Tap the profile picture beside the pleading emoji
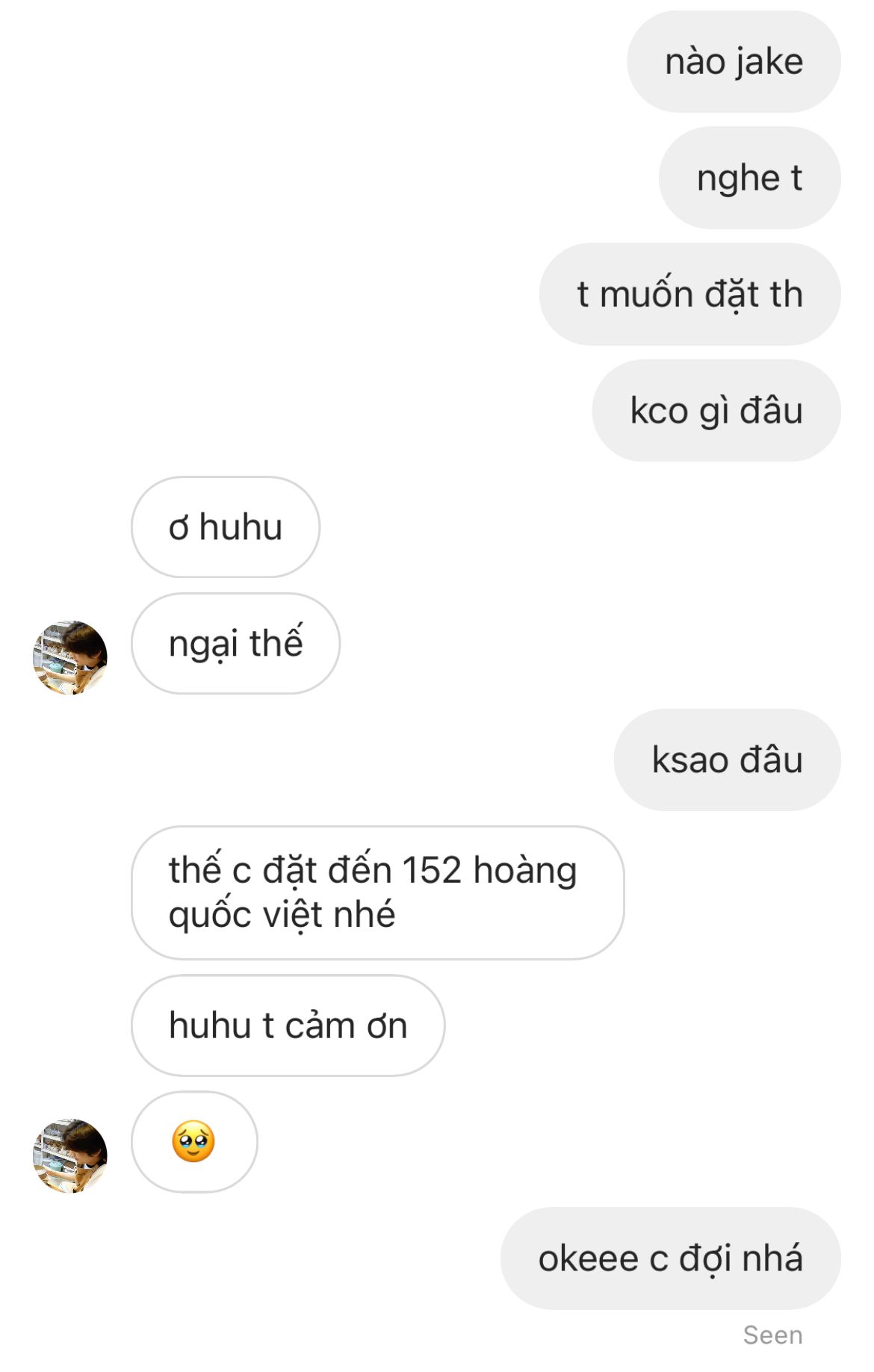 coord(70,1155)
